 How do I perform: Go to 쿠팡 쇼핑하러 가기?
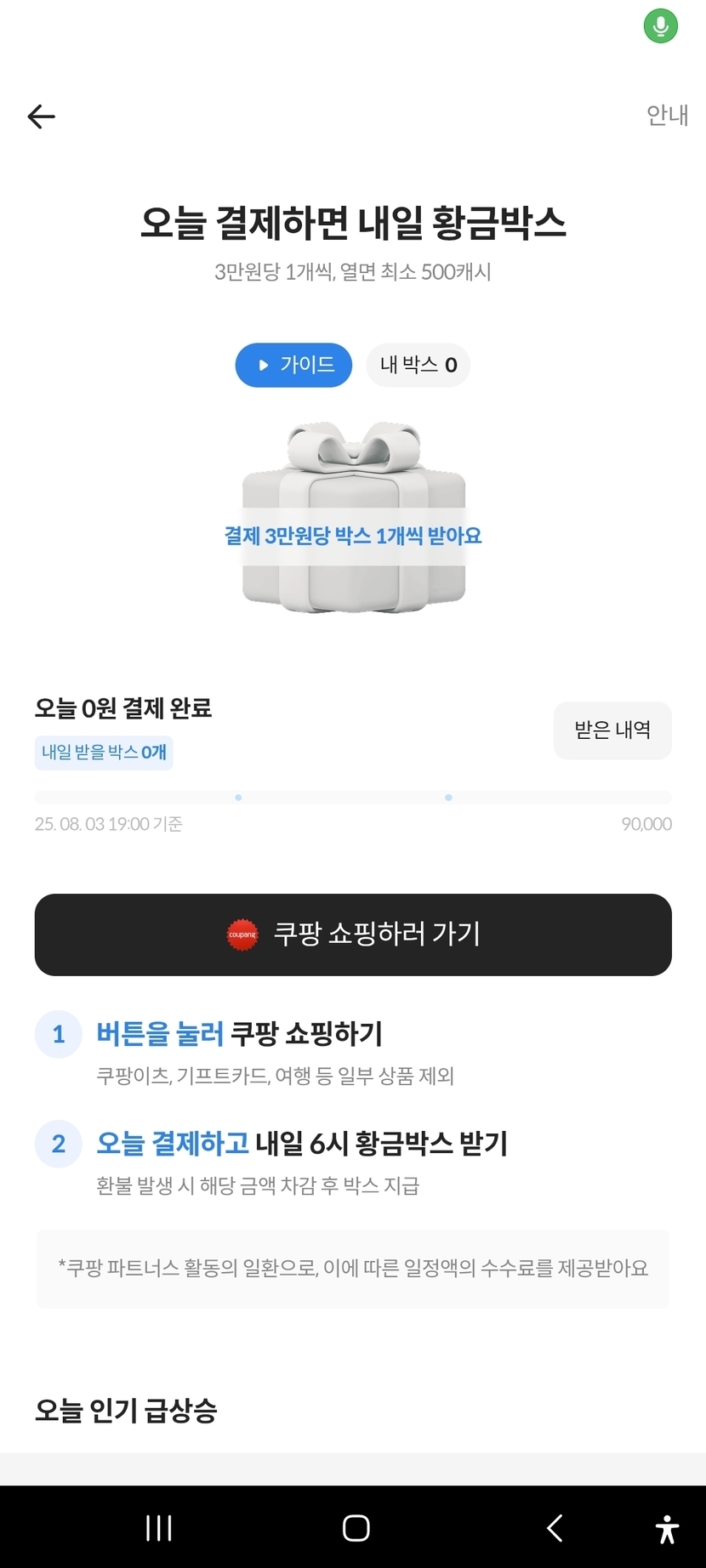coord(353,935)
